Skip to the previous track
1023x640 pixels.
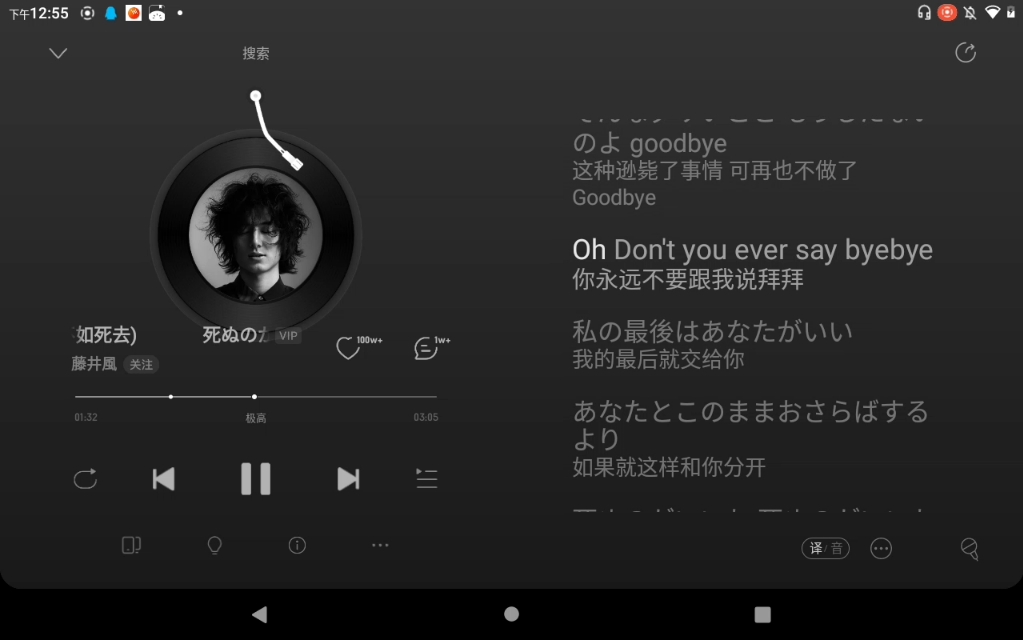pyautogui.click(x=164, y=479)
